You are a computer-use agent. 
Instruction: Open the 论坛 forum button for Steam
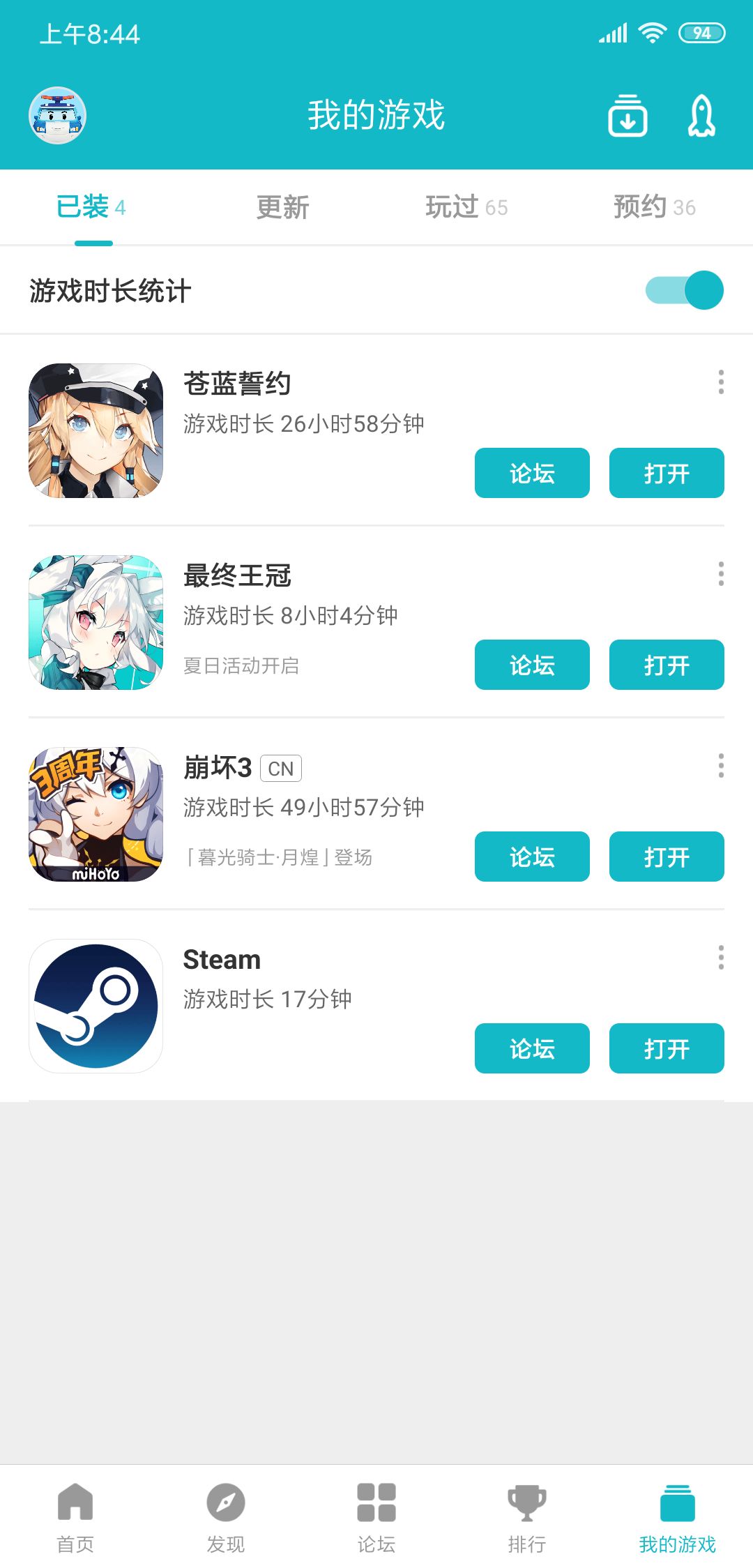(x=531, y=1048)
